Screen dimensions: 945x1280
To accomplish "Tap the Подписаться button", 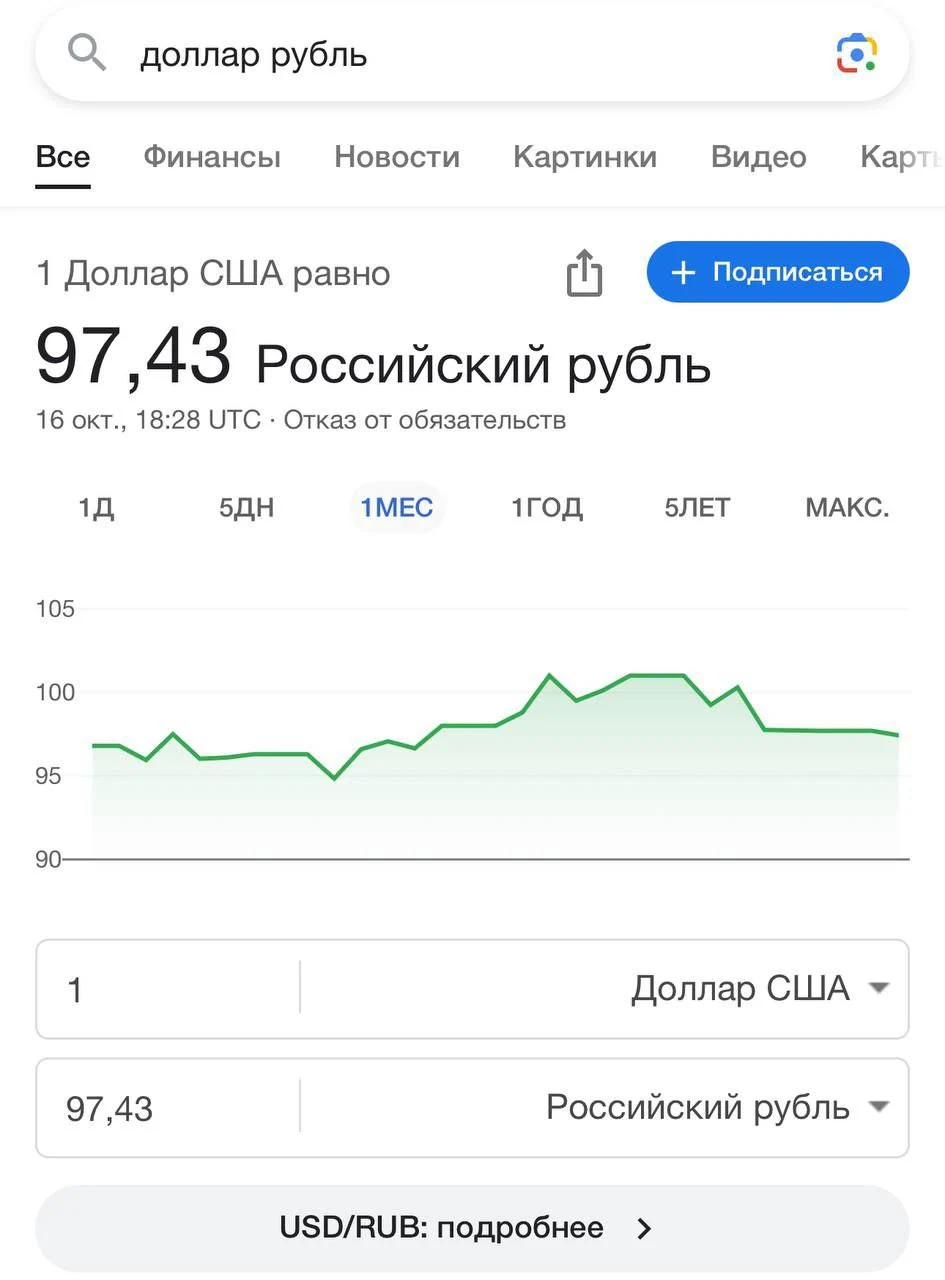I will point(778,272).
